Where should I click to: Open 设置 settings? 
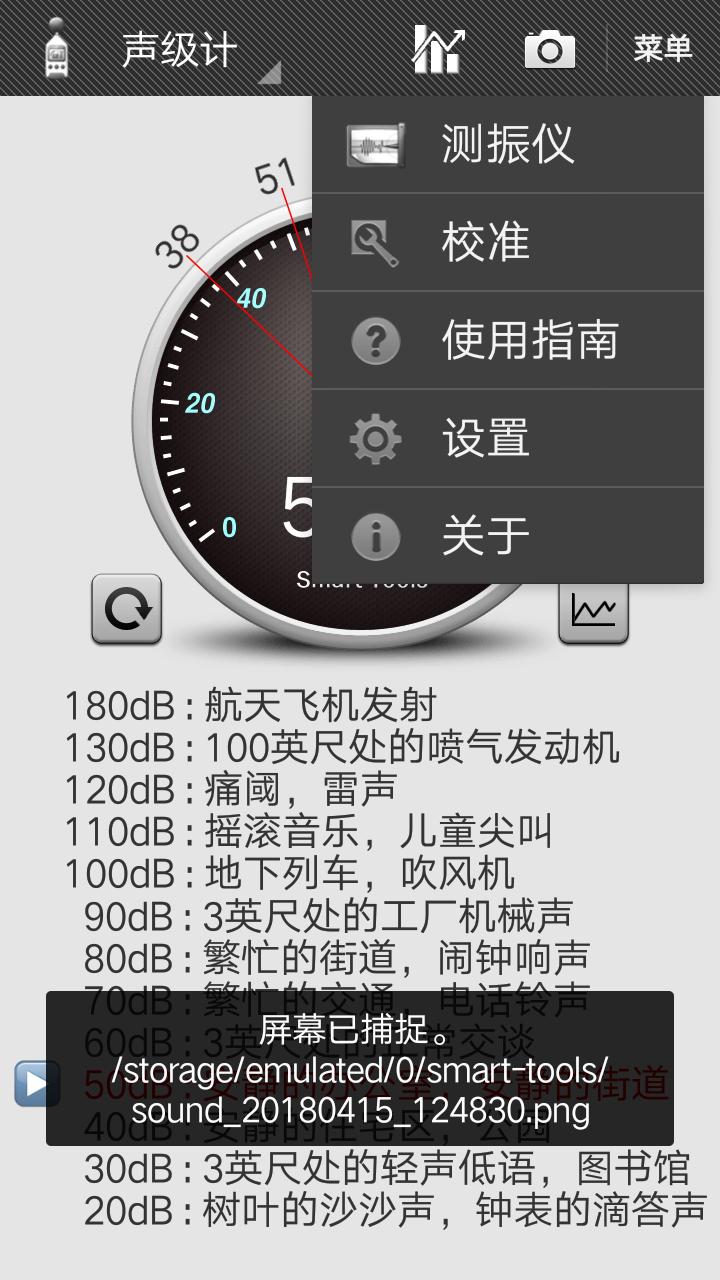[508, 438]
